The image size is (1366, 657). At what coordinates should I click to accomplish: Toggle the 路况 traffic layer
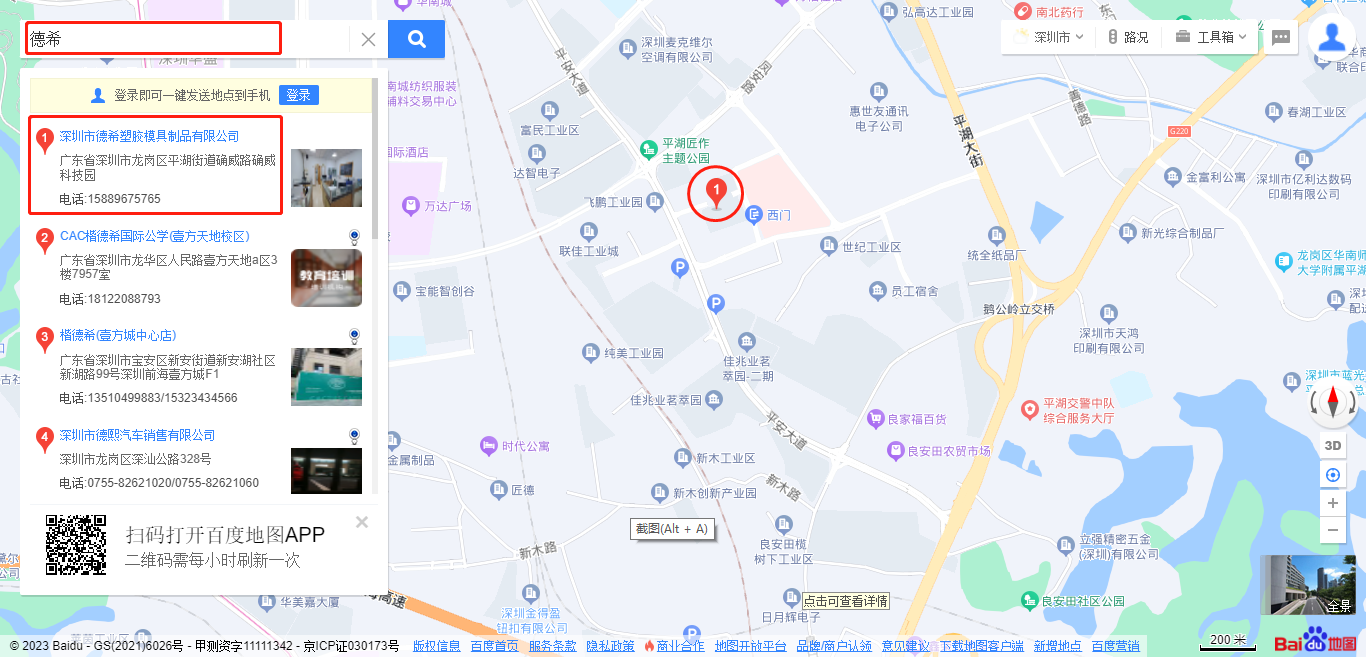tap(1128, 37)
